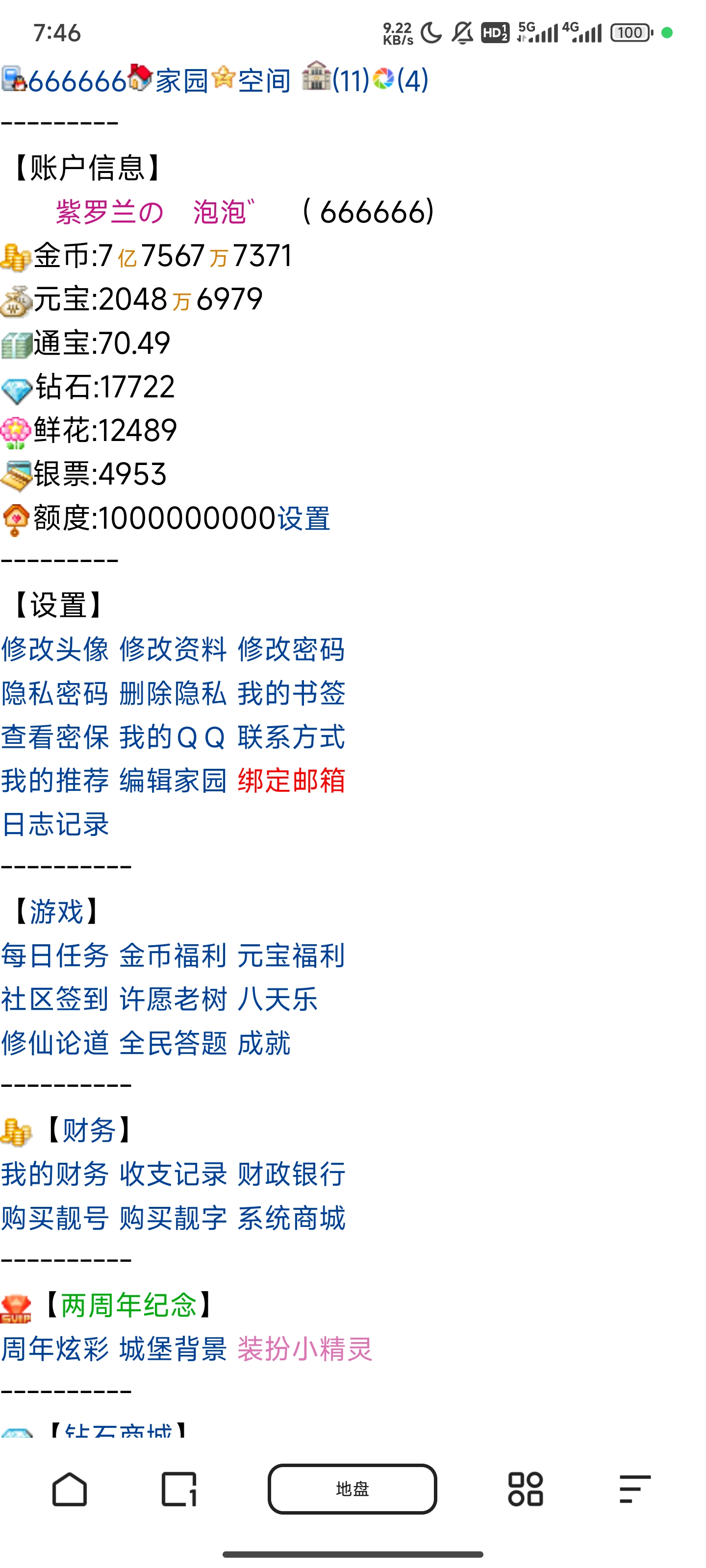Tap the red 绑定邮箱 link
The height and width of the screenshot is (1568, 706).
click(291, 781)
